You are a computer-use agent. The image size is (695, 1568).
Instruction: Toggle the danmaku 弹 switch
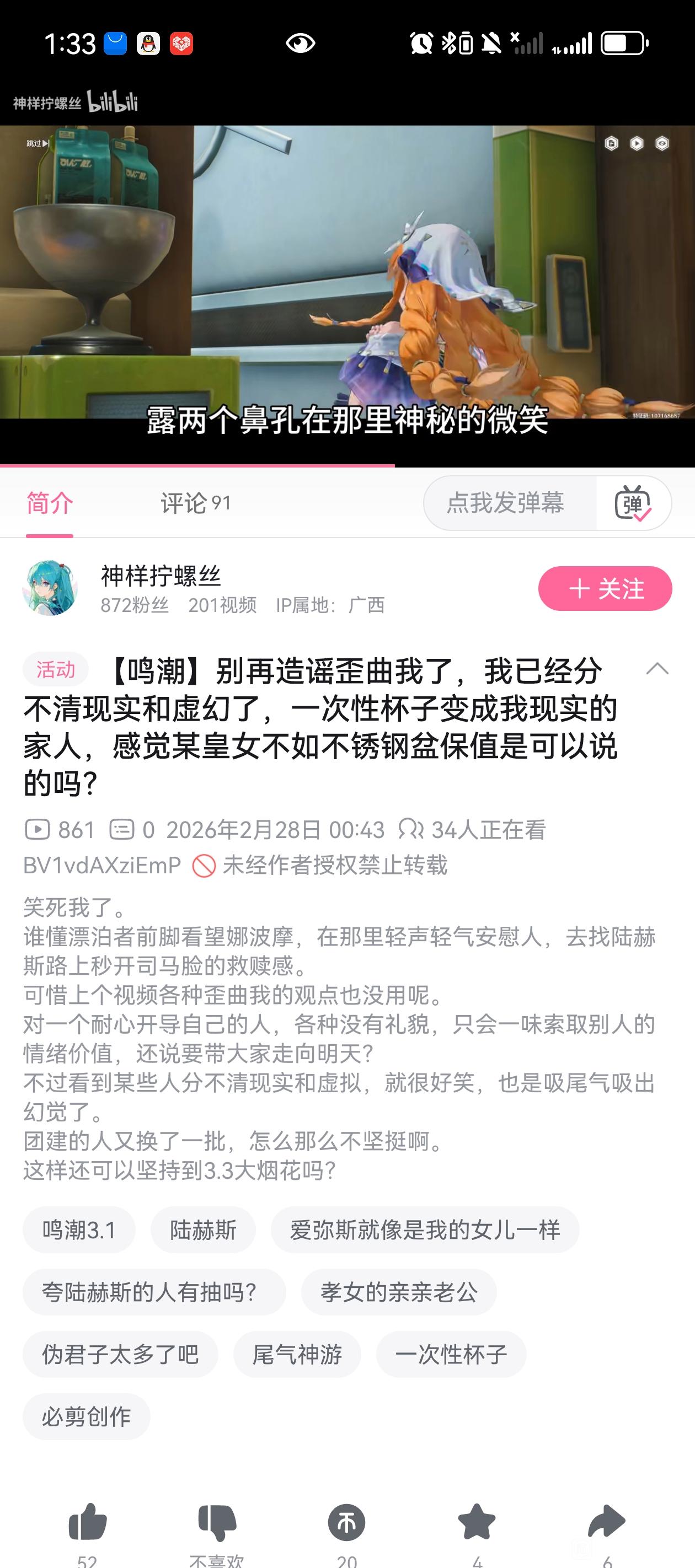pyautogui.click(x=633, y=503)
